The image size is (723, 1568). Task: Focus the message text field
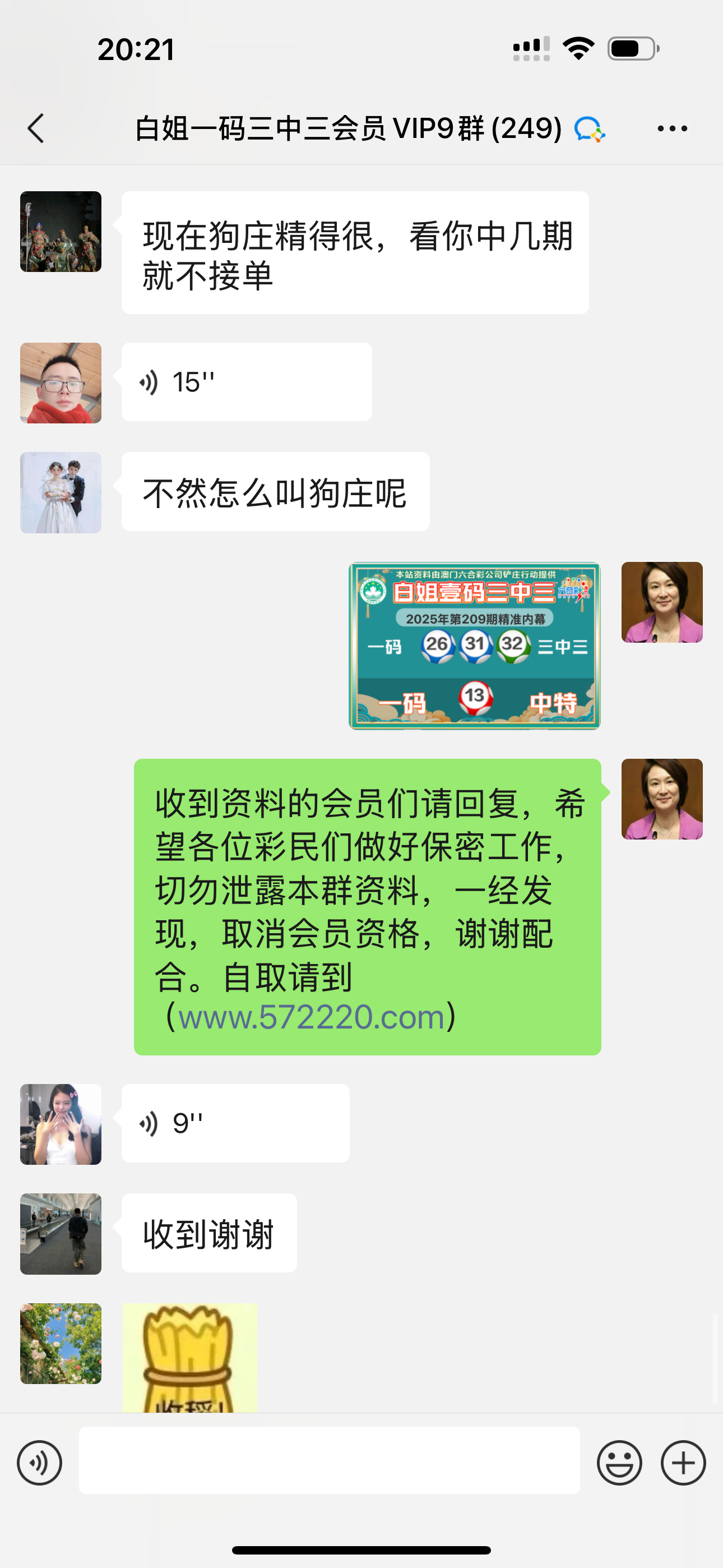328,1460
